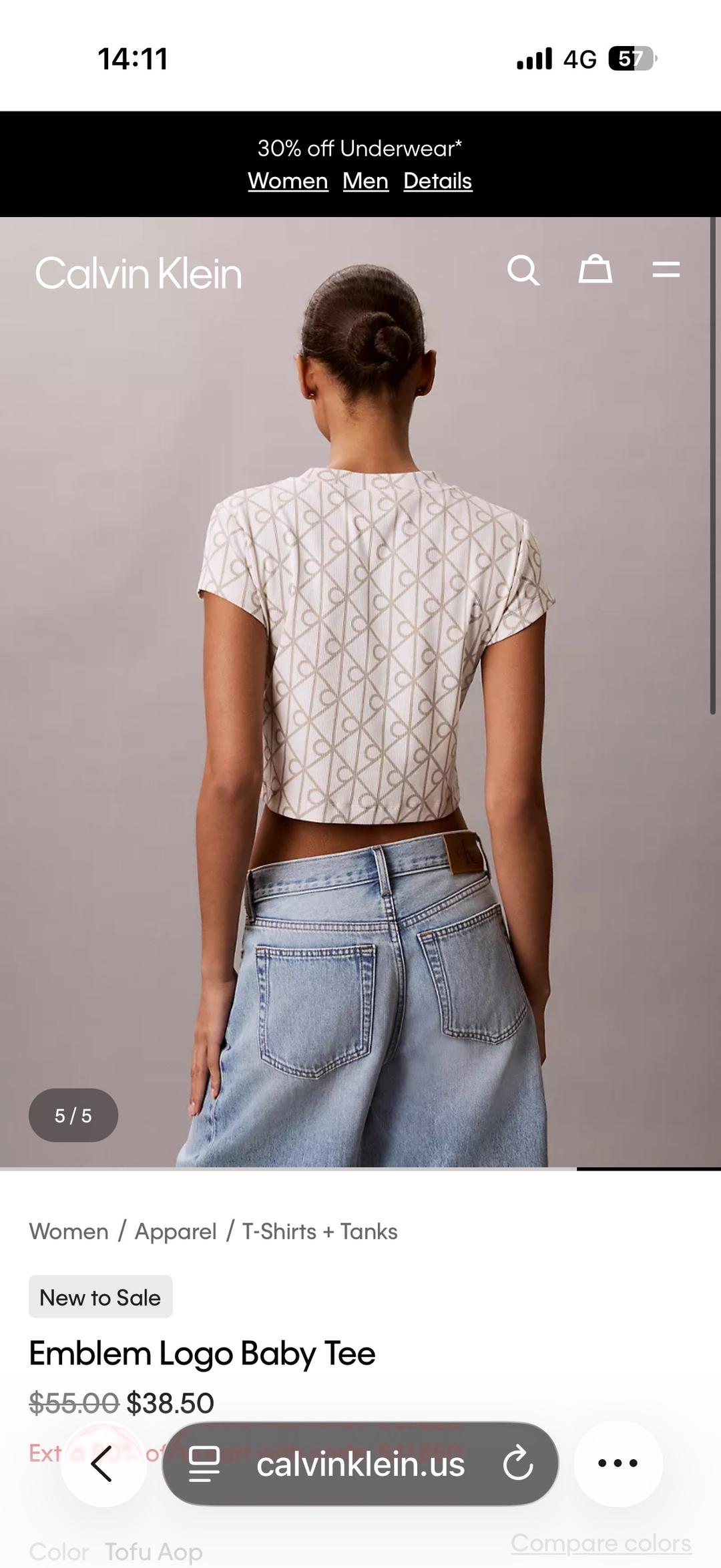The width and height of the screenshot is (721, 1568).
Task: Tap the calvinklein.us address bar
Action: (x=360, y=1464)
